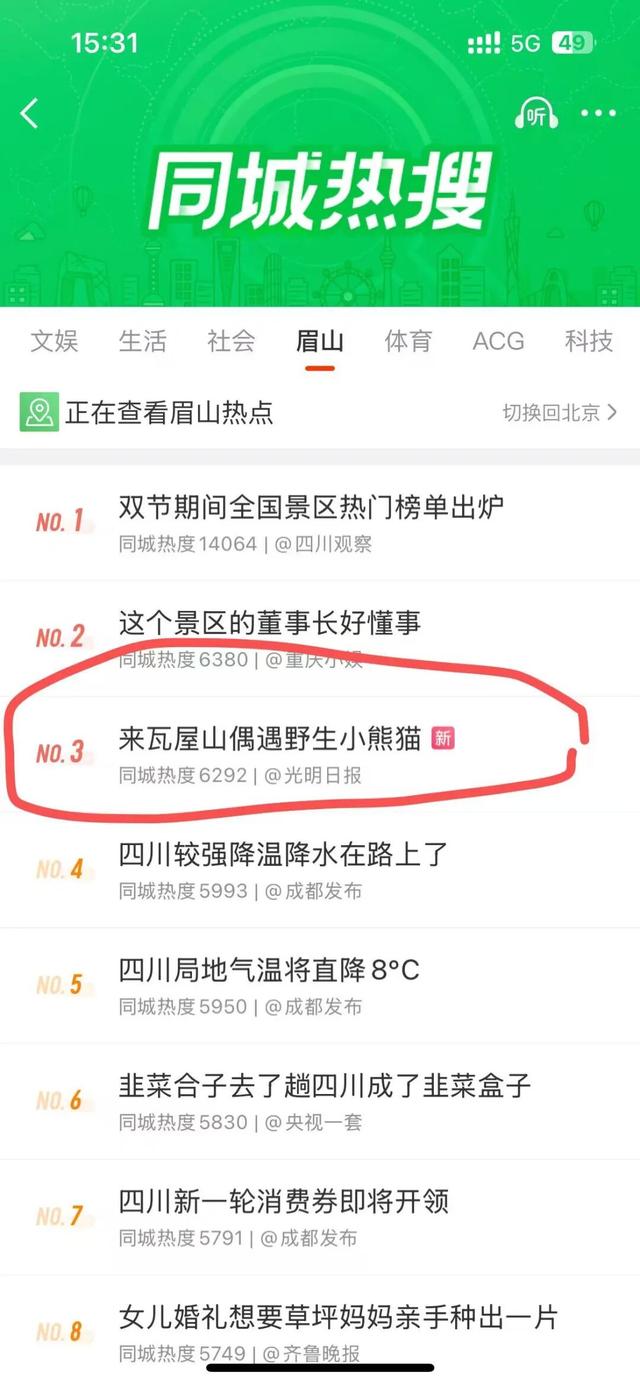Tap 切换回北京 to switch city
This screenshot has height=1385, width=640.
(559, 412)
